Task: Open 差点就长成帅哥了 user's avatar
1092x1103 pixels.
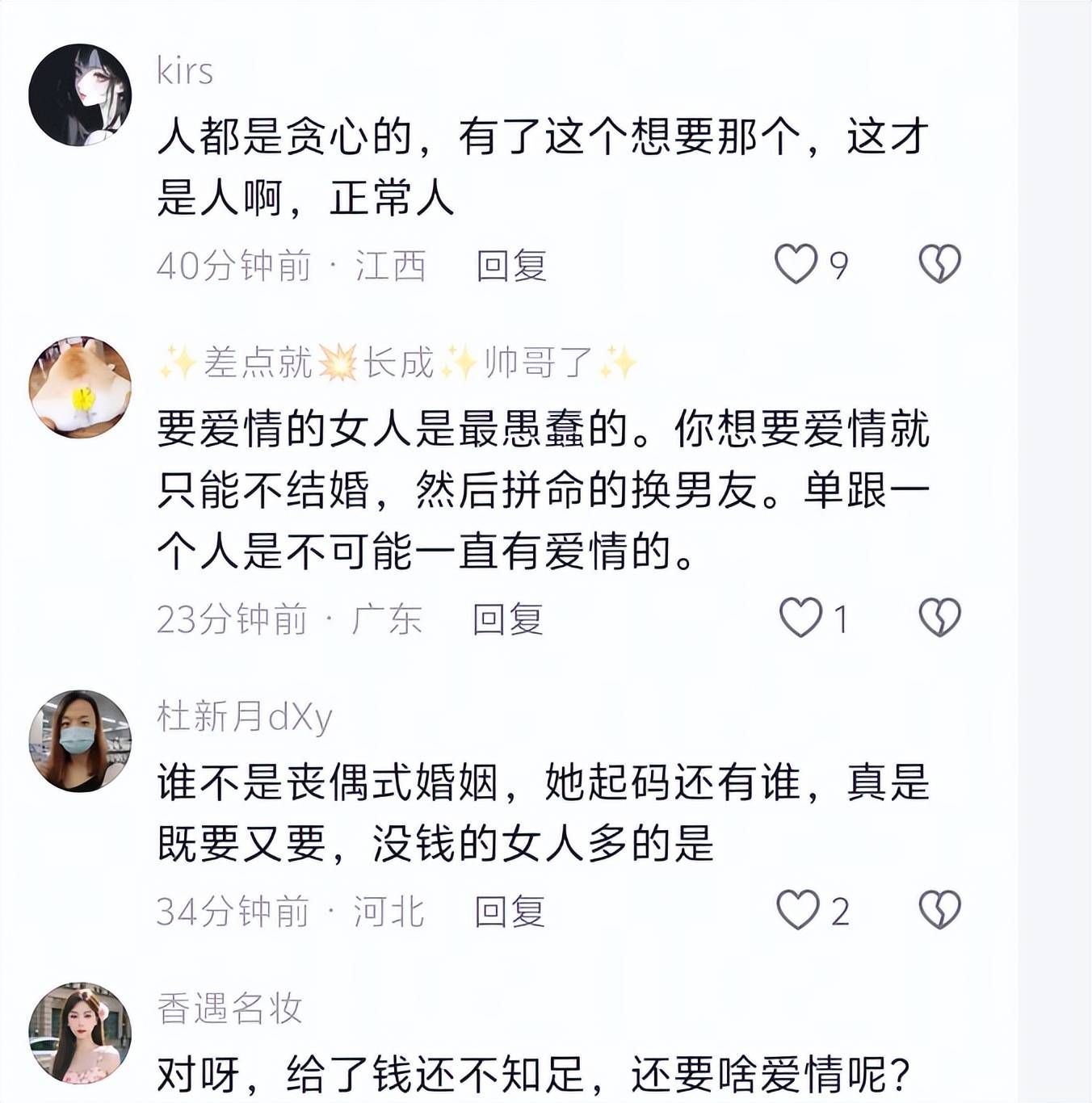Action: [x=80, y=388]
